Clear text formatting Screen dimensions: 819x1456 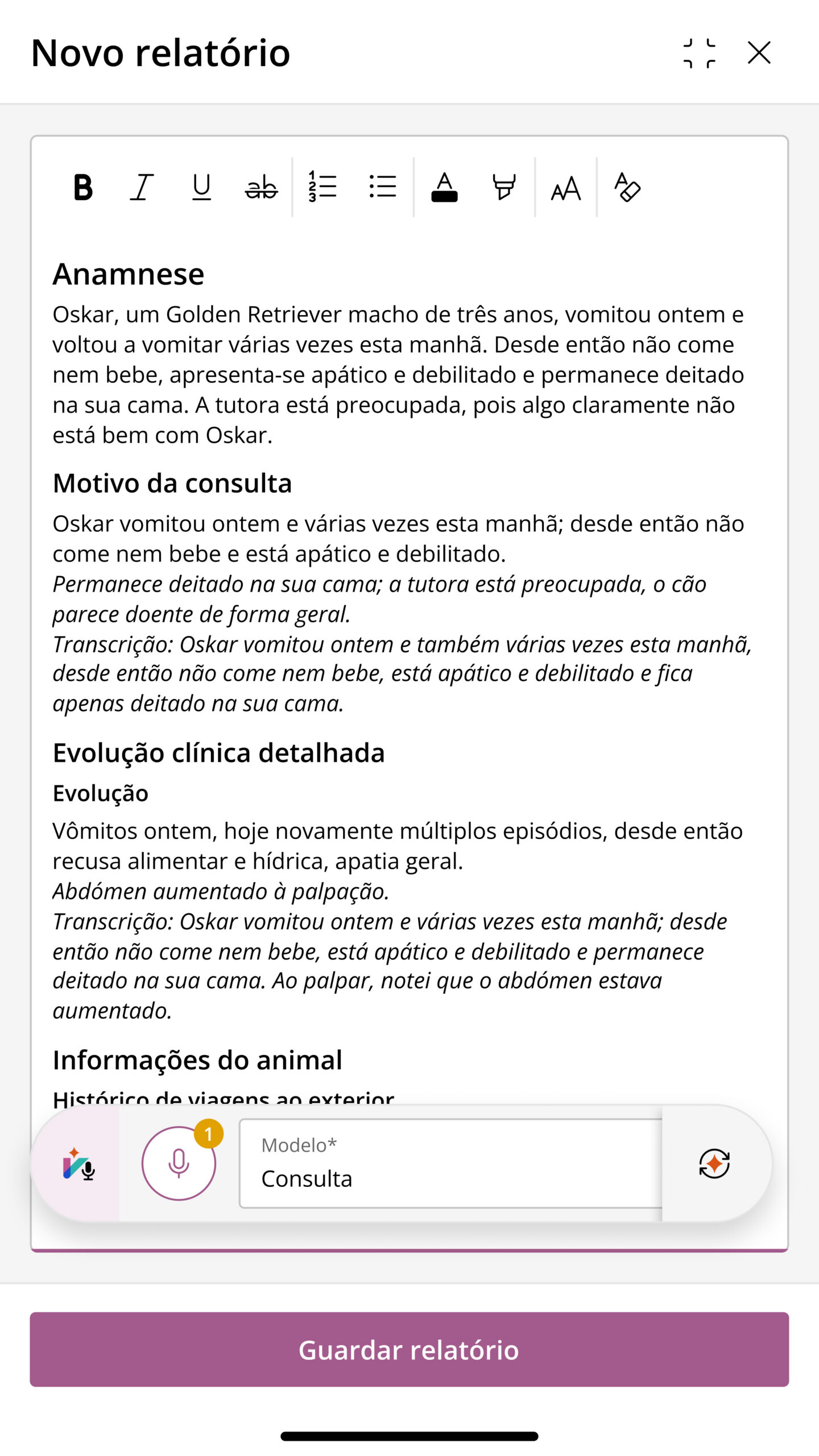click(x=627, y=187)
